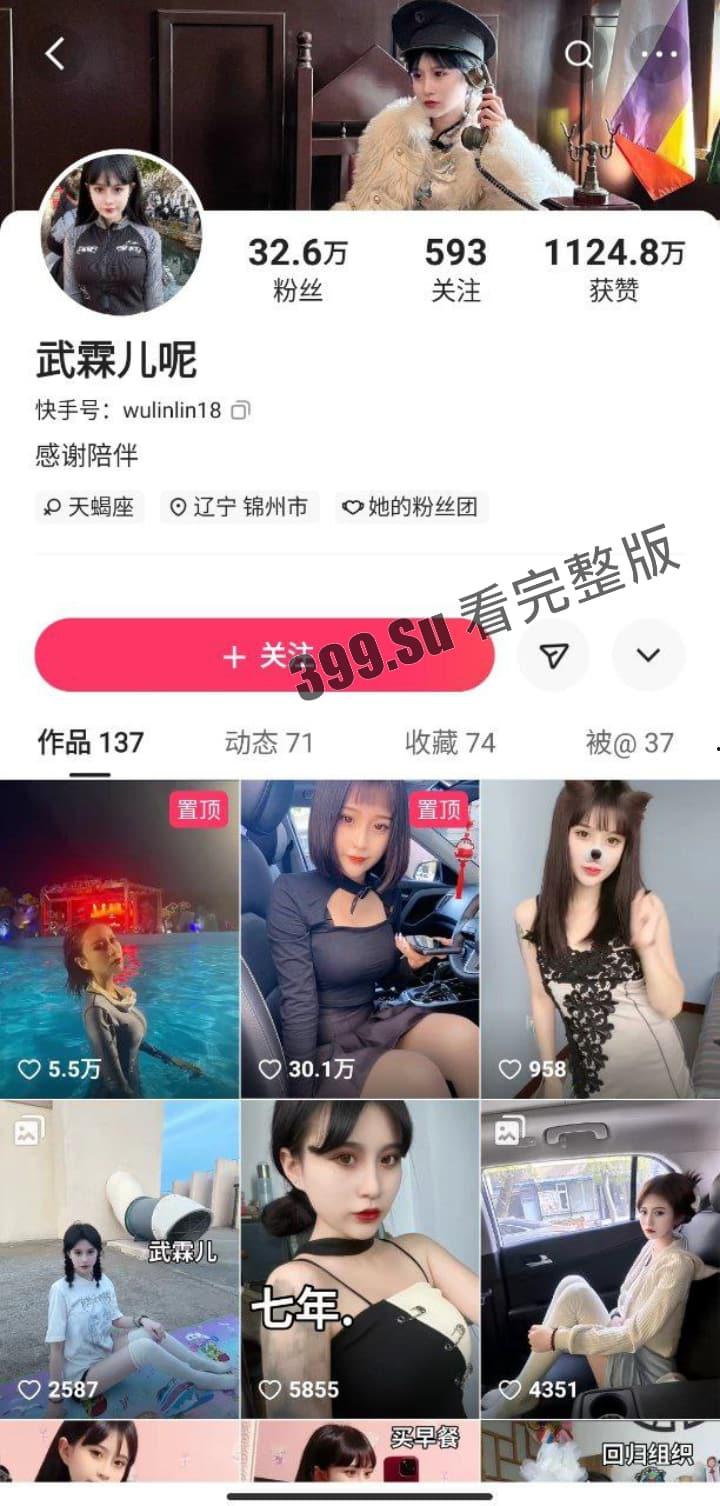Open the photo post with 4351 likes
This screenshot has width=720, height=1506.
pyautogui.click(x=600, y=1260)
